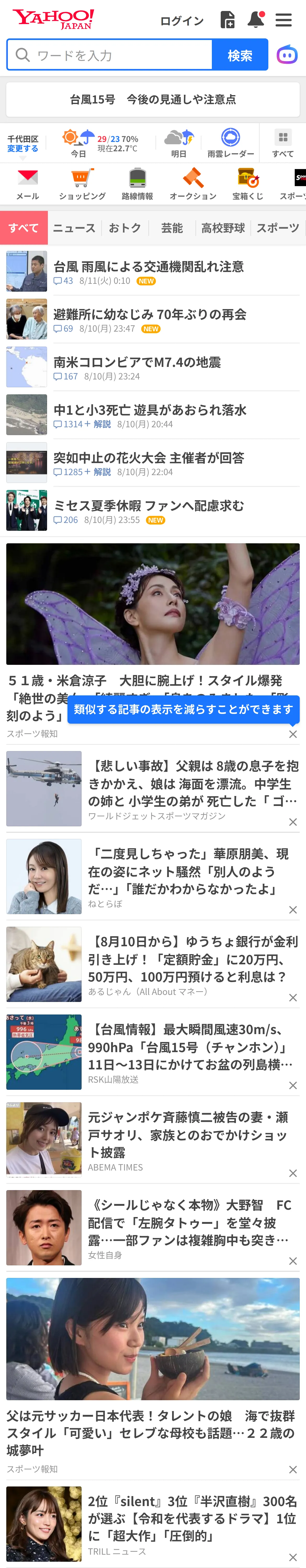Switch to the 芸能 tab

point(172,228)
